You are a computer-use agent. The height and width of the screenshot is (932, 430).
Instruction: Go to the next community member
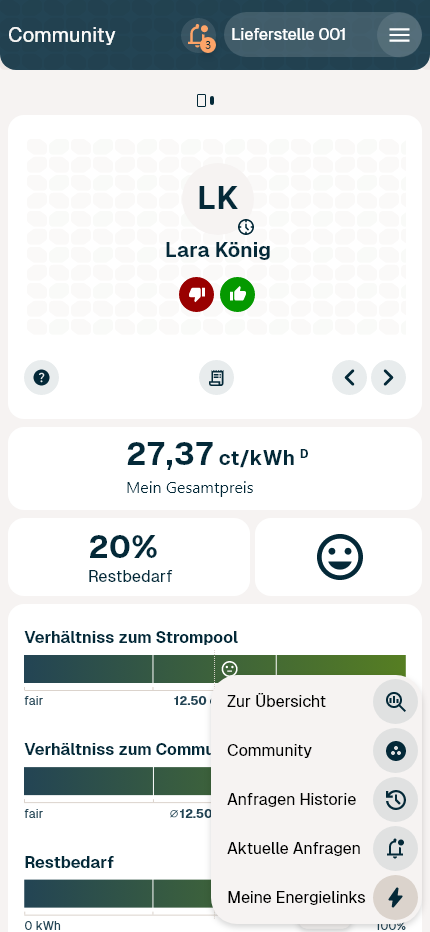click(388, 377)
